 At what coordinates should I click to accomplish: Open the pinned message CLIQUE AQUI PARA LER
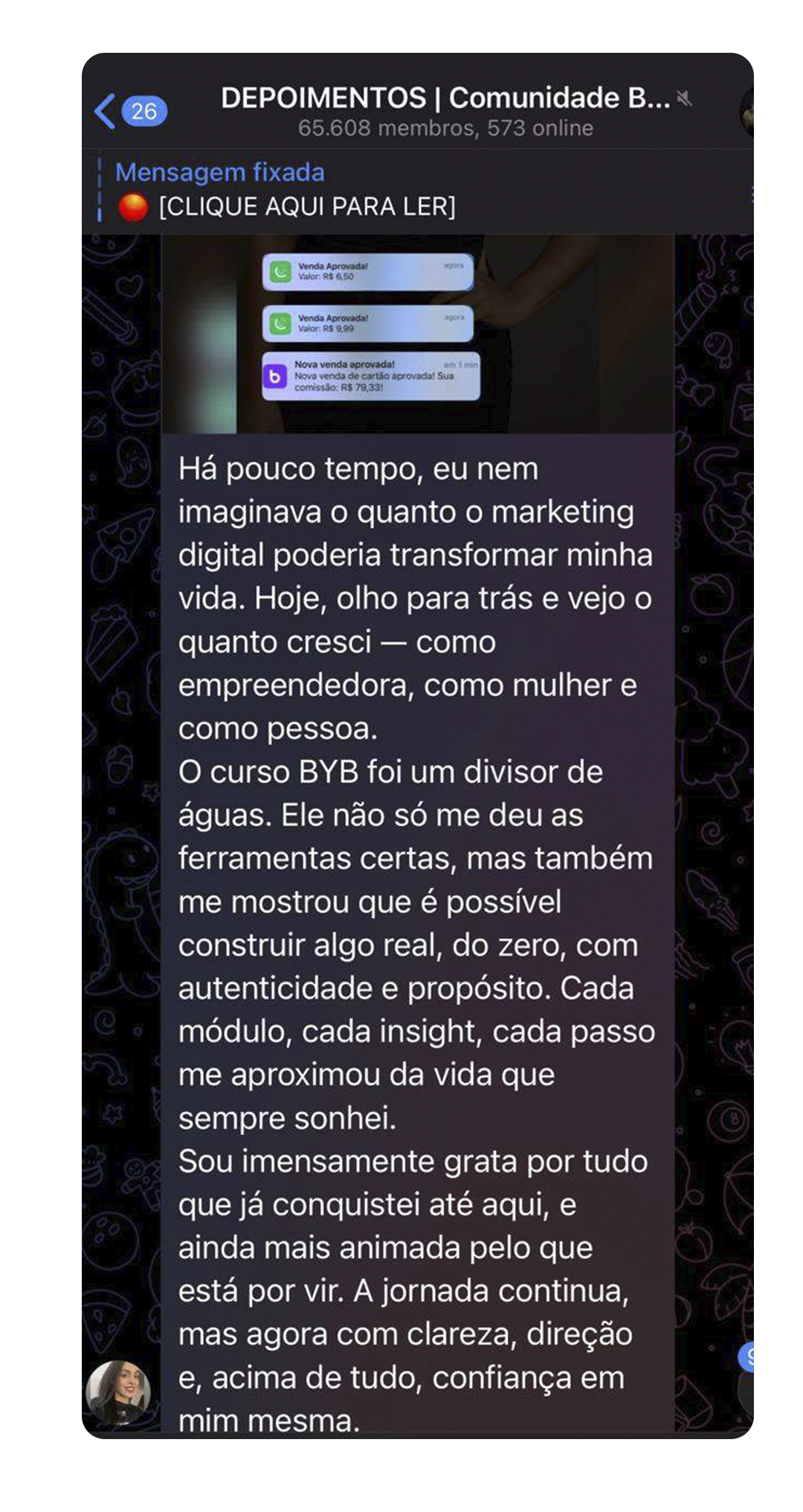(x=306, y=206)
